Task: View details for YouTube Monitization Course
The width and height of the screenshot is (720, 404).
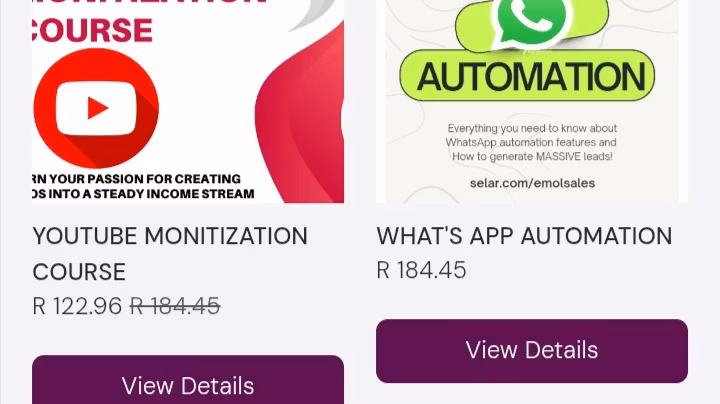Action: (188, 384)
